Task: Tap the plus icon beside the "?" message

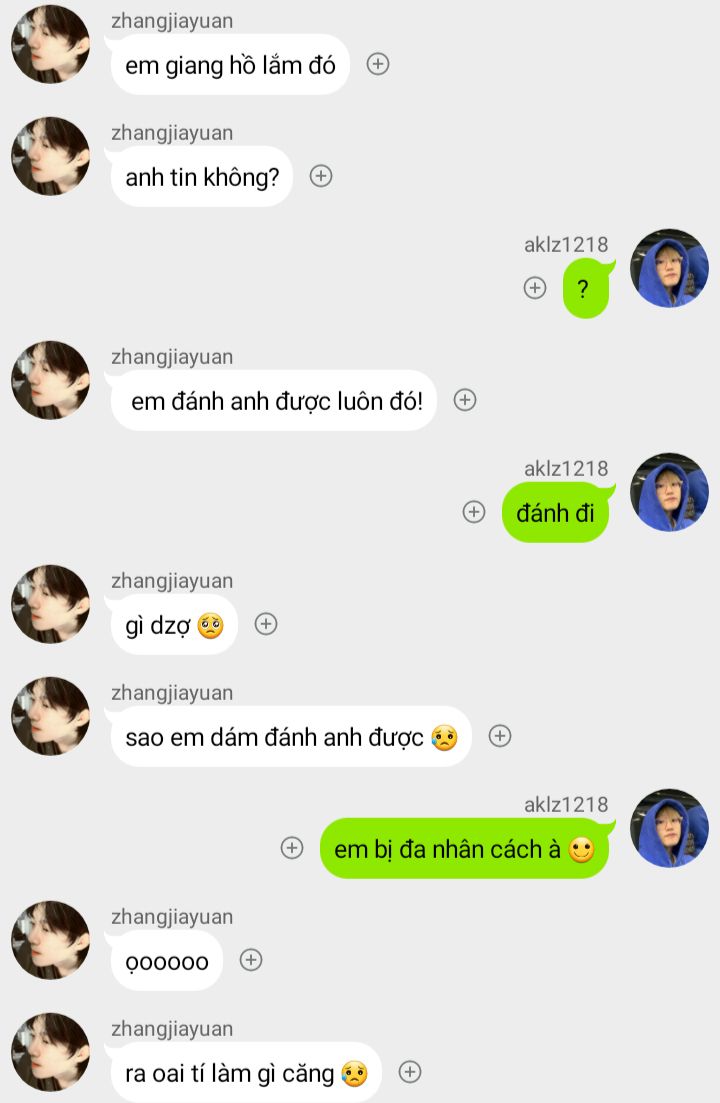Action: click(535, 288)
